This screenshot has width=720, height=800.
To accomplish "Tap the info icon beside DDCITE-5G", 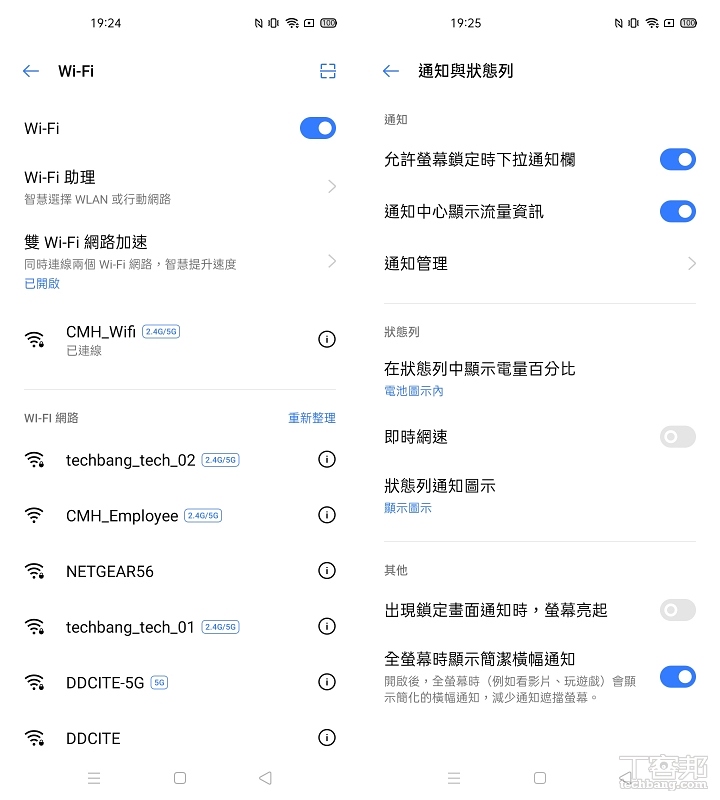I will 326,682.
